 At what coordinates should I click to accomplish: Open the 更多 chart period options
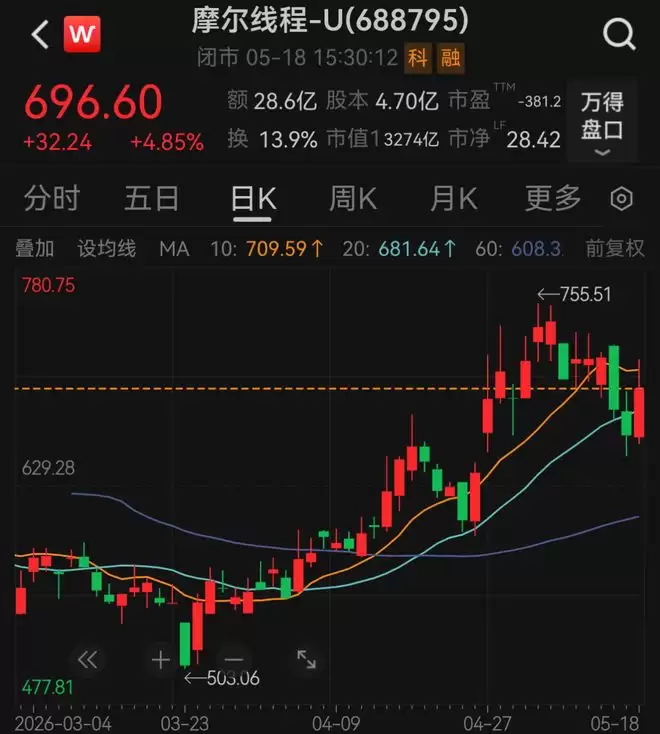[553, 198]
